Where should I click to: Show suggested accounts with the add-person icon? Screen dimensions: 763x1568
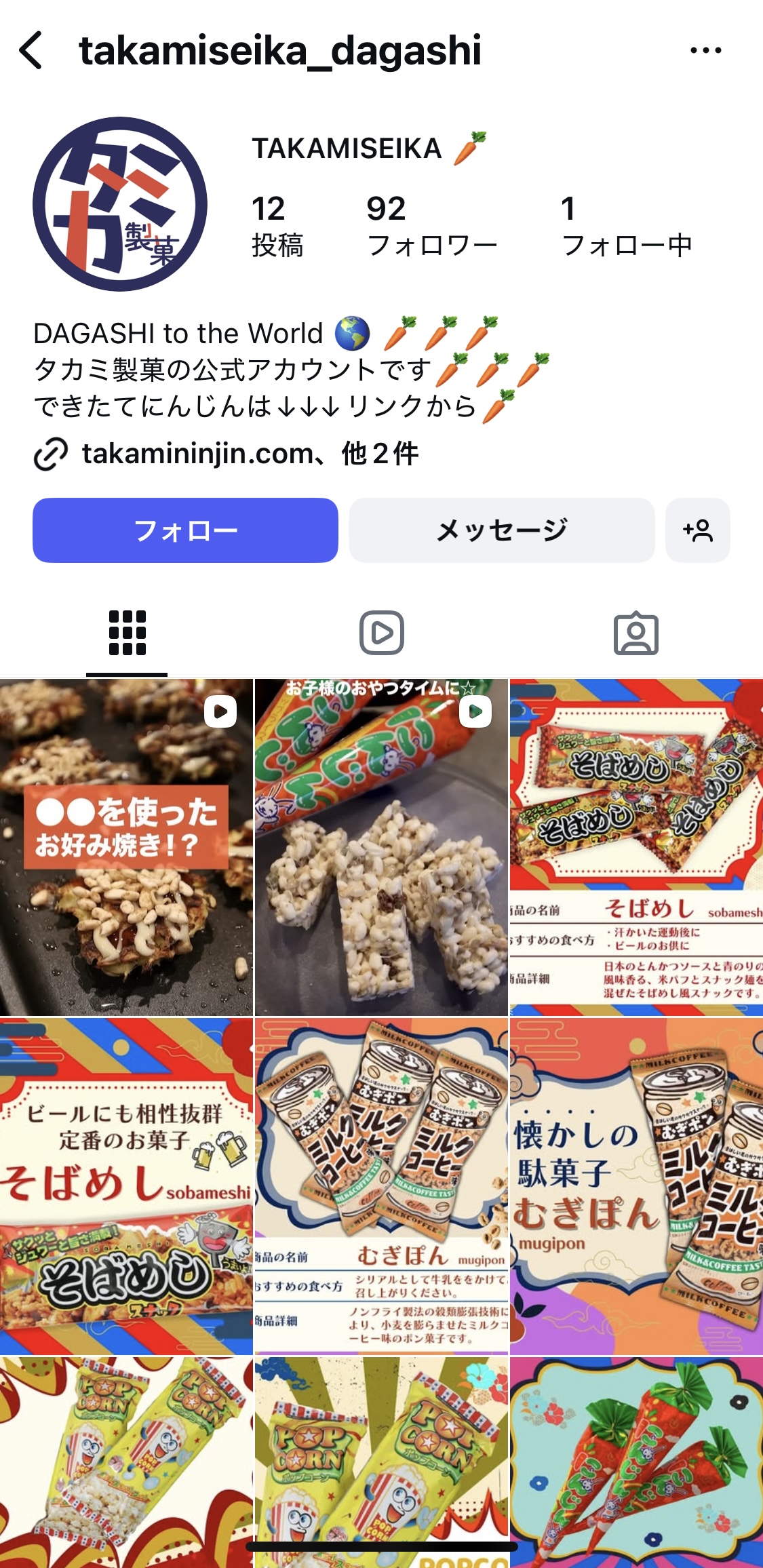tap(697, 530)
